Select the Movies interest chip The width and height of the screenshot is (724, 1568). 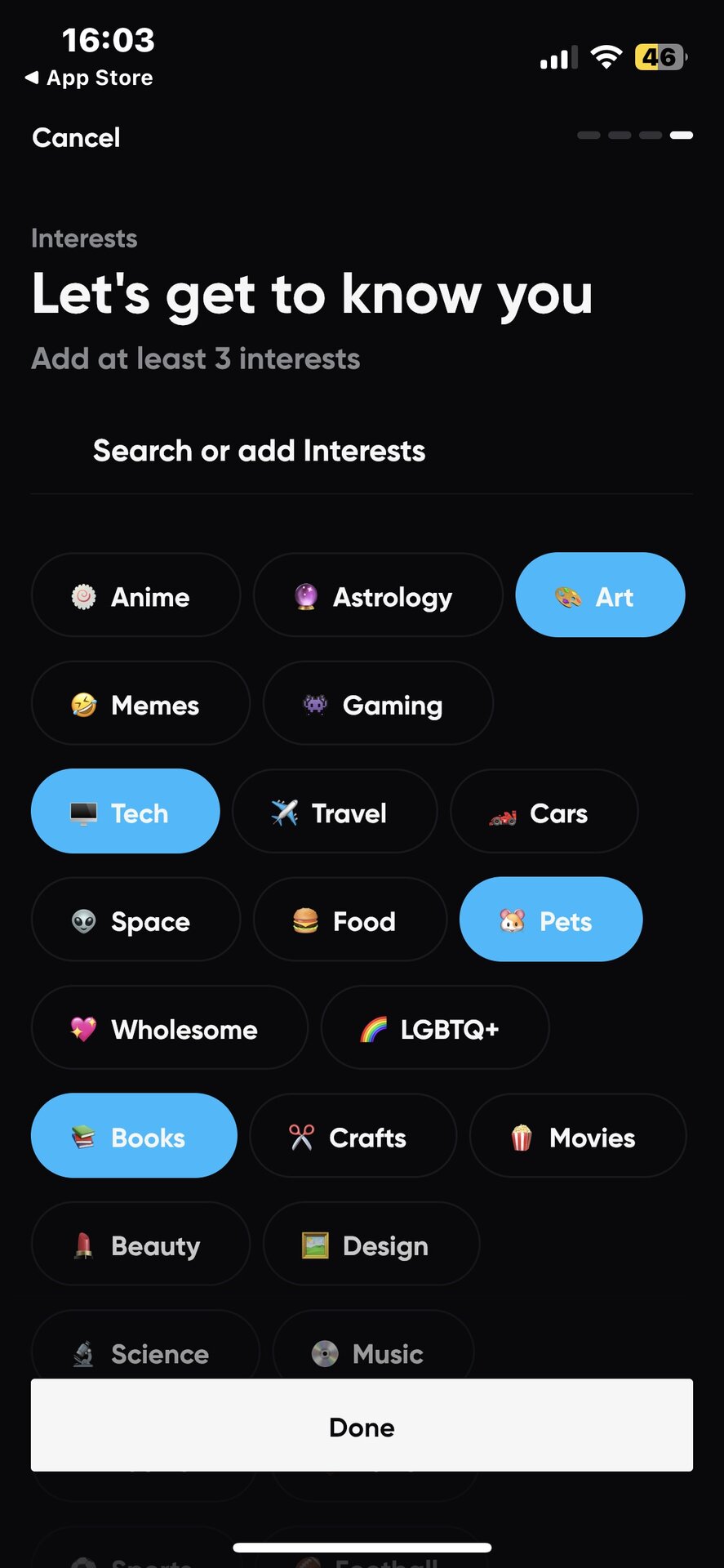point(577,1136)
